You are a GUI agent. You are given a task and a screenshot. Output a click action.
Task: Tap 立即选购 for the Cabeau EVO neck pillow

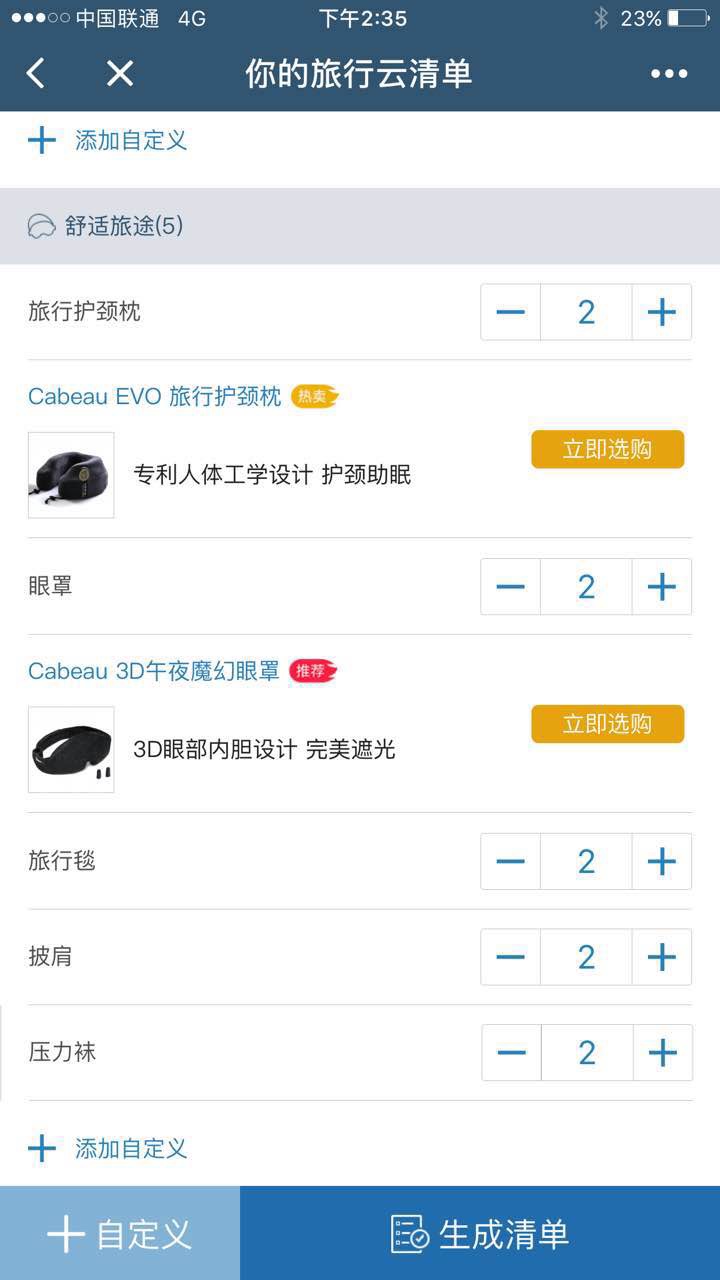608,449
